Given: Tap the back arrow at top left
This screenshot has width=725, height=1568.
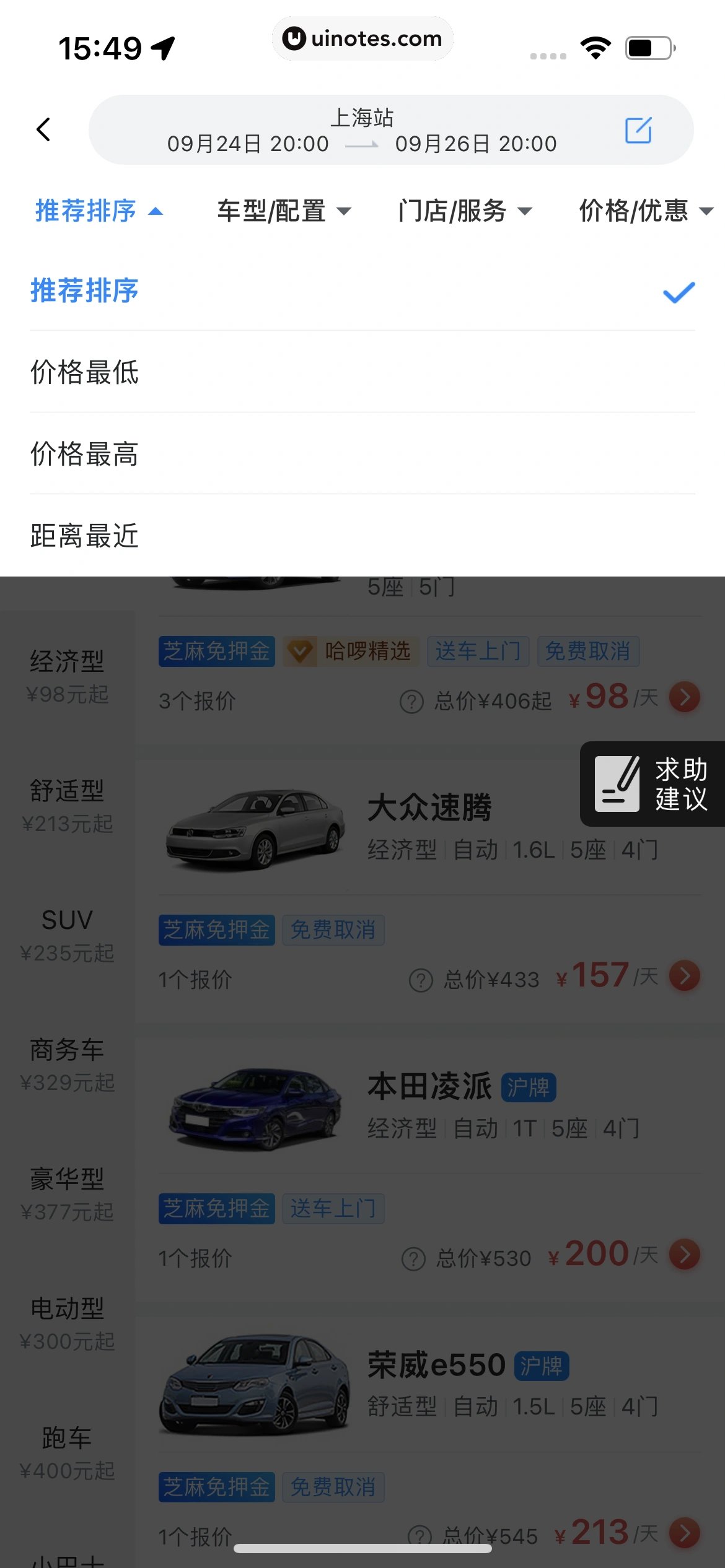Looking at the screenshot, I should (43, 128).
